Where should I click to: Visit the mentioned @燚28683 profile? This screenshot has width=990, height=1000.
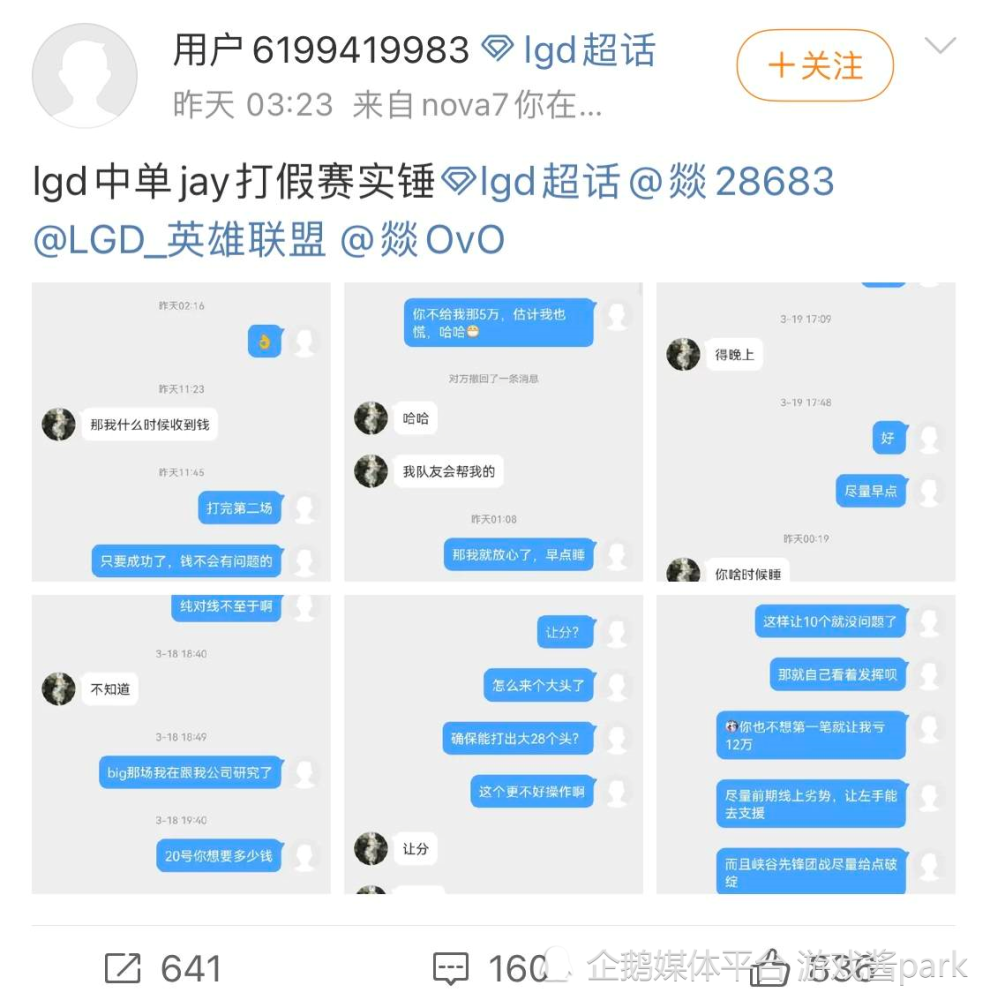(x=735, y=182)
